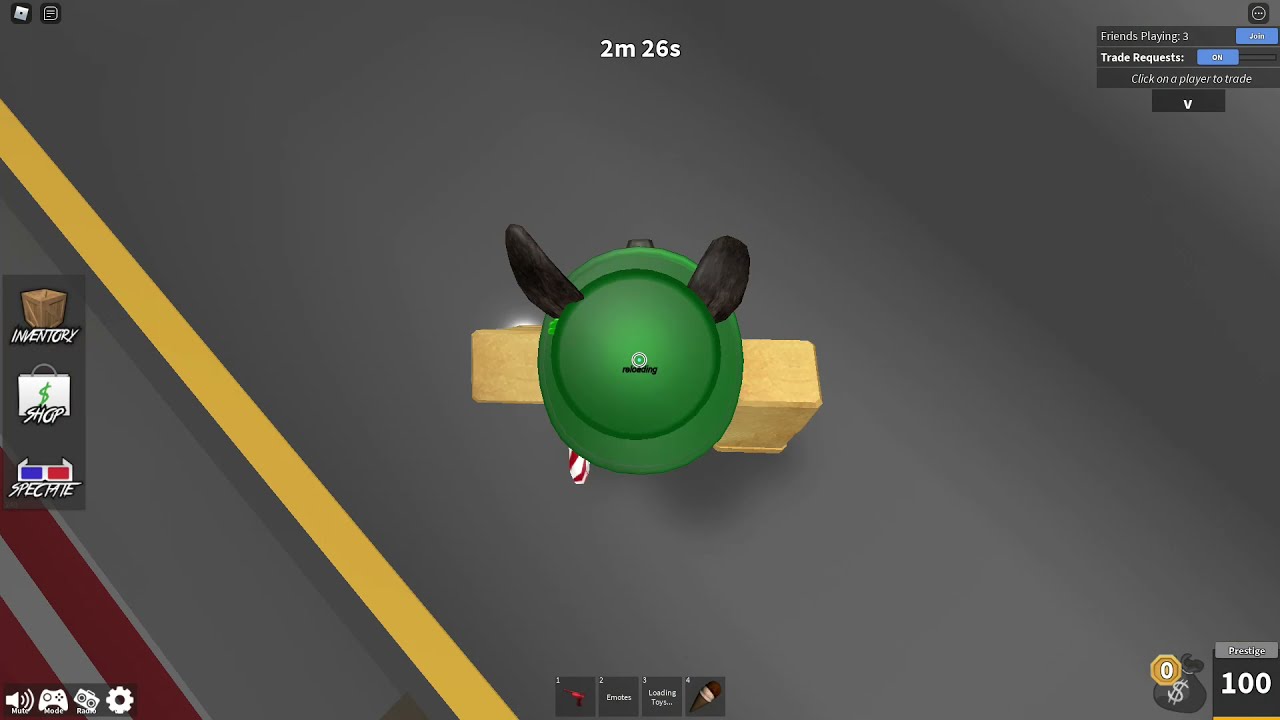Image resolution: width=1280 pixels, height=720 pixels.
Task: Collapse the trade panel with V arrow
Action: 1188,103
